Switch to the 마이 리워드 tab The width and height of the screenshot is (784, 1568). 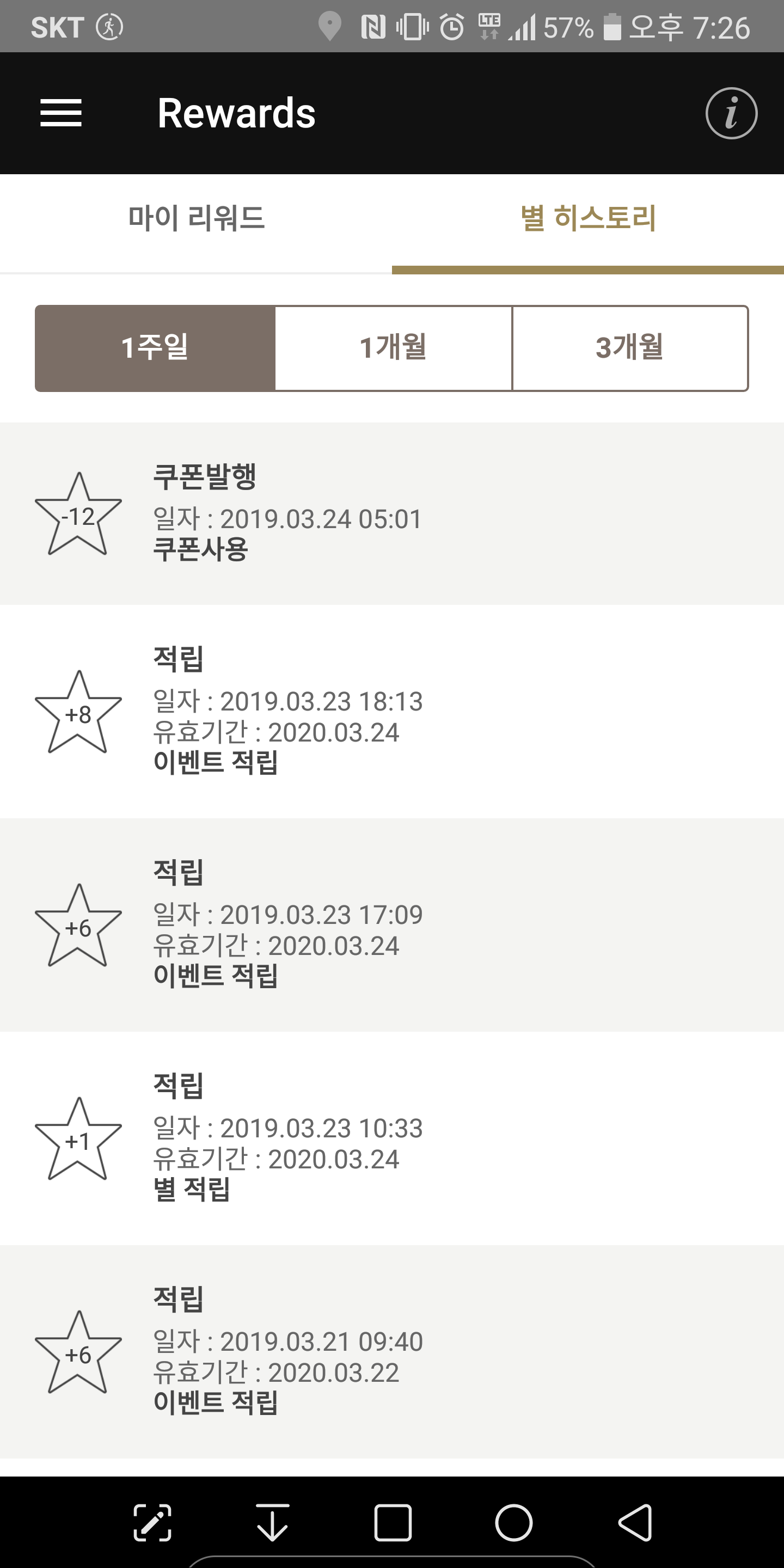(196, 218)
